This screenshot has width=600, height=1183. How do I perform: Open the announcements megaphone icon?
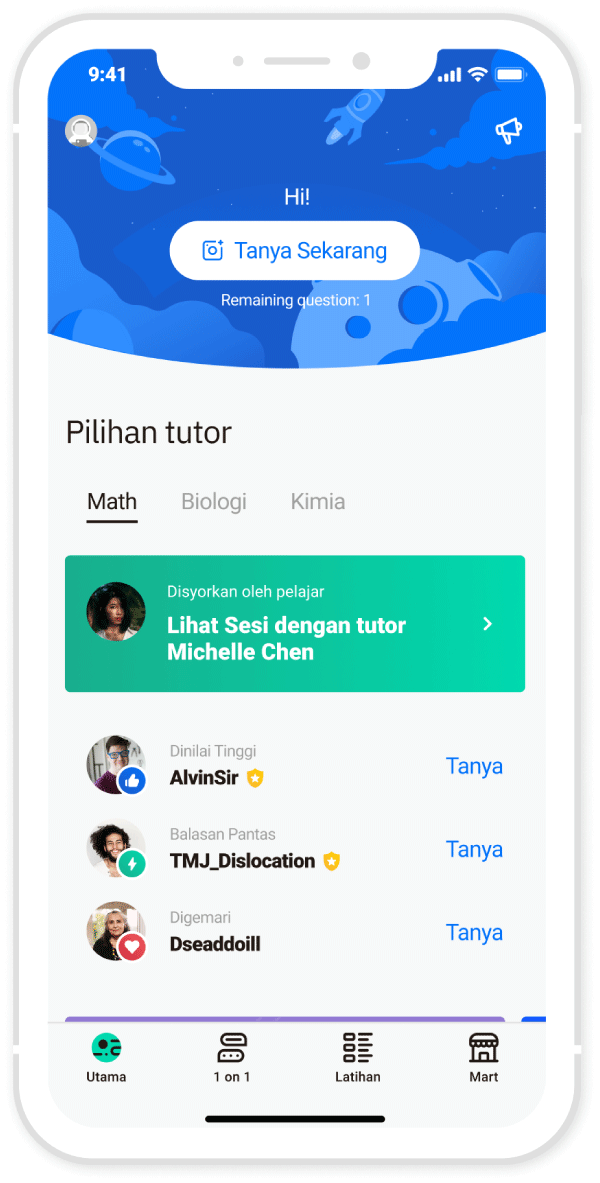click(x=508, y=131)
